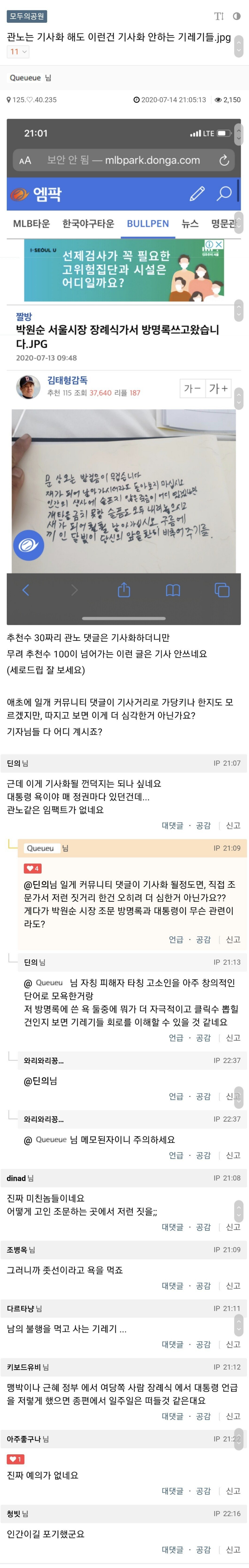This screenshot has width=249, height=1568.
Task: Change text size with the TI icon
Action: (x=219, y=17)
